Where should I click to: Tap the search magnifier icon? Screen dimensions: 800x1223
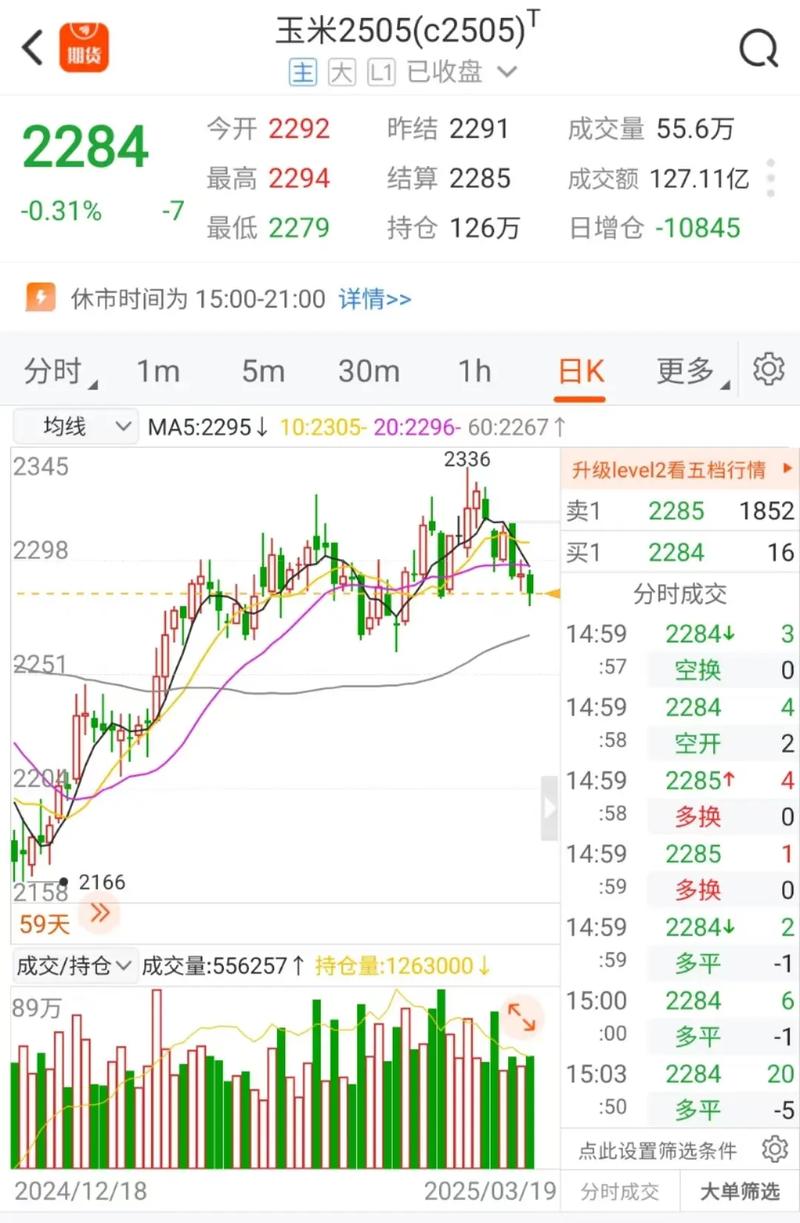tap(760, 46)
